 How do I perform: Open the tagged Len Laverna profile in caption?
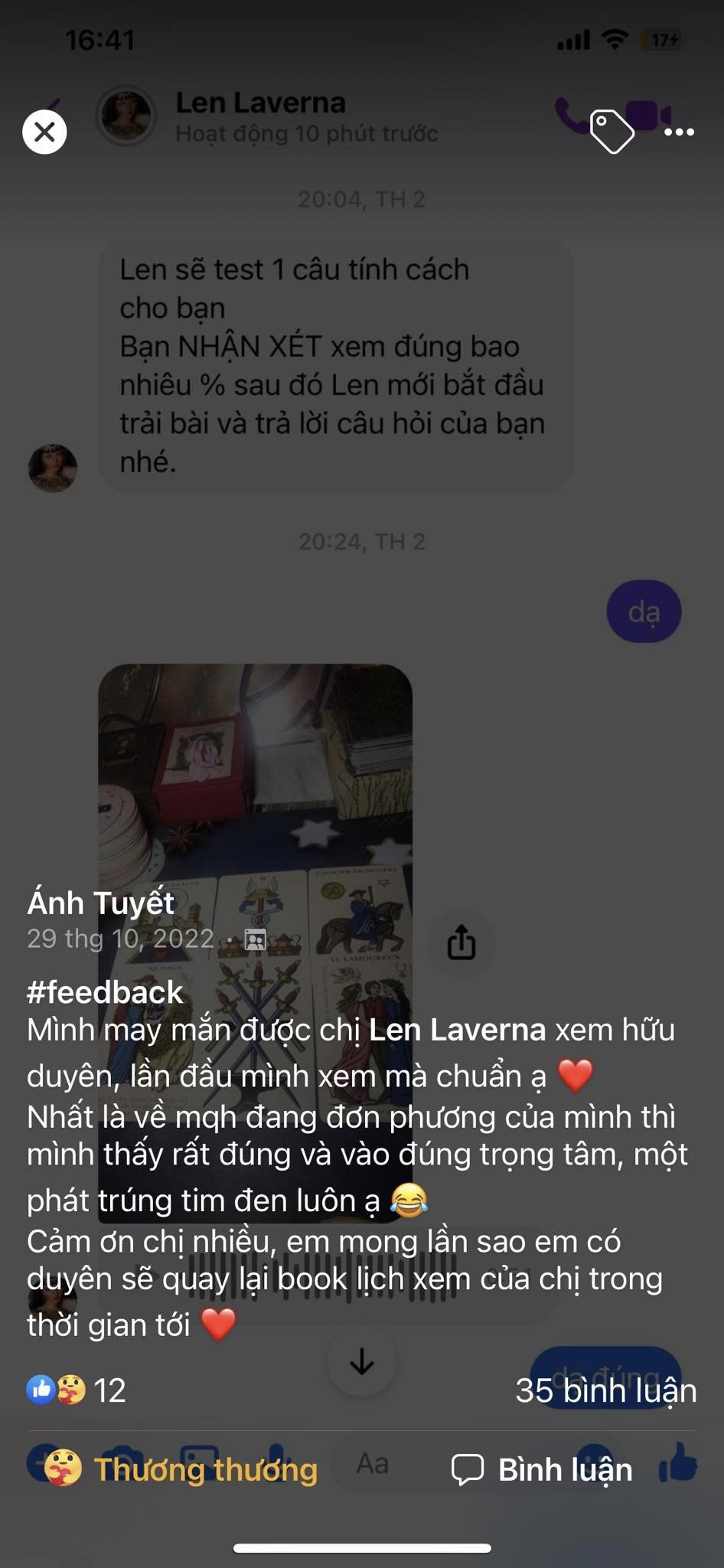point(457,1030)
